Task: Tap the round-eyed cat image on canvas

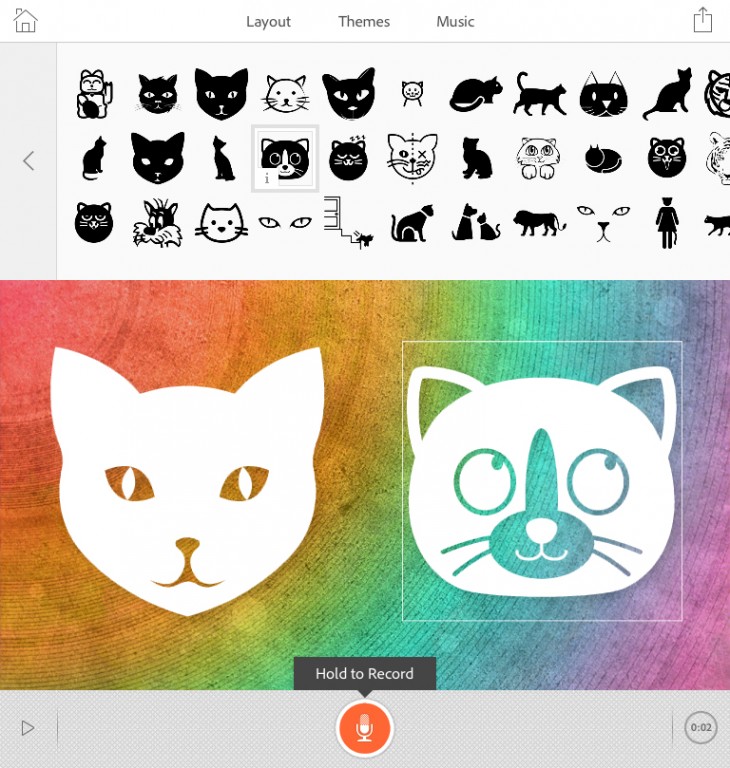Action: coord(542,481)
